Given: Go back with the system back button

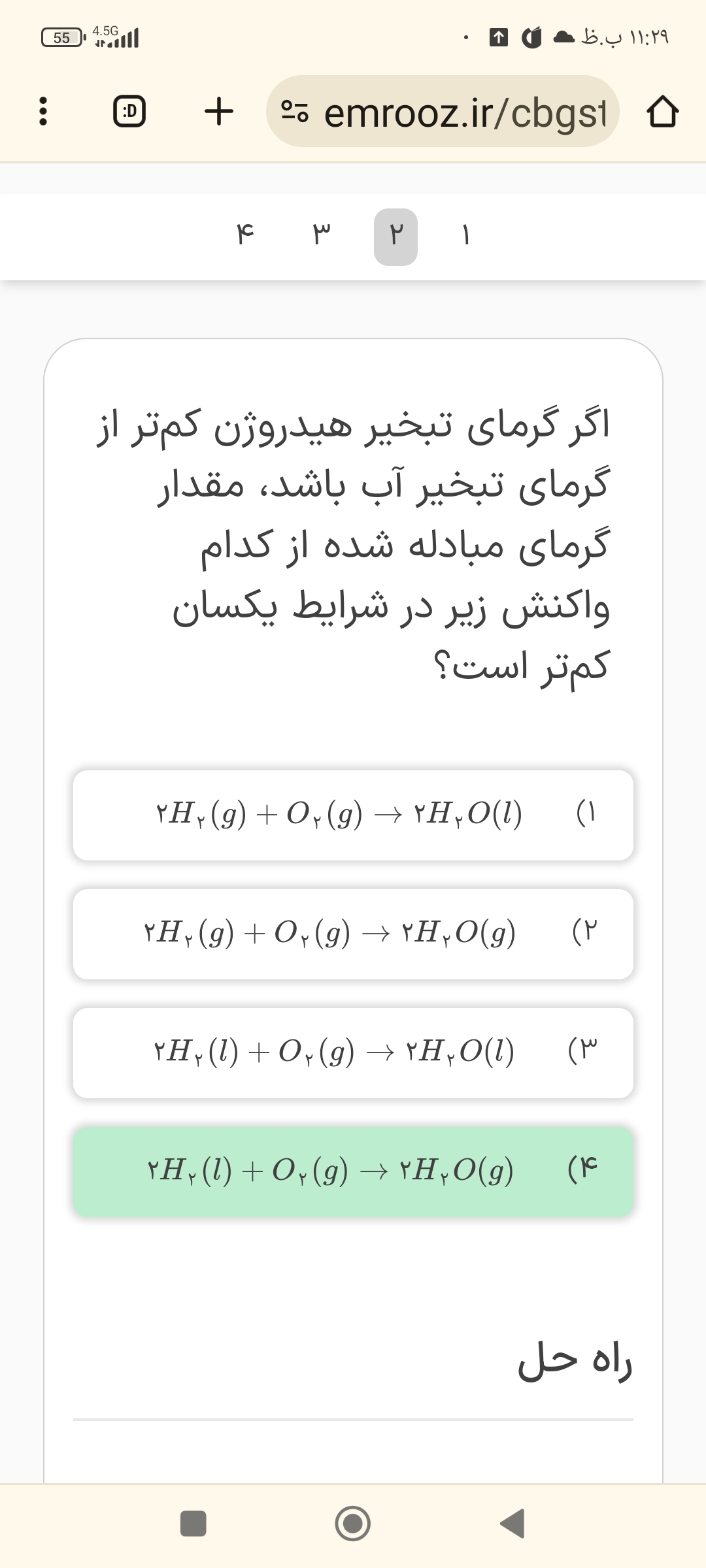Looking at the screenshot, I should click(513, 1523).
